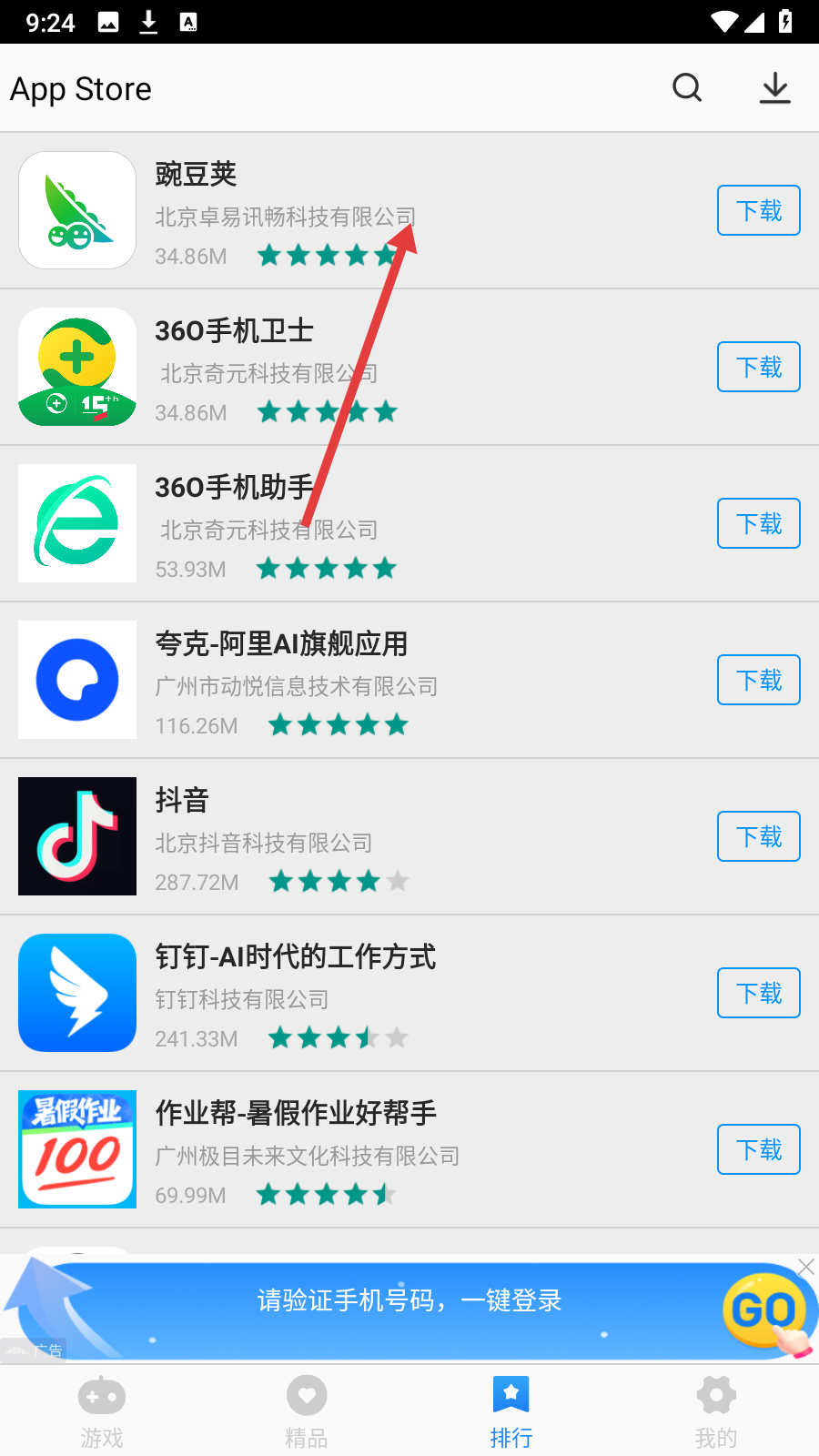Dismiss the login ad banner

[x=805, y=1267]
